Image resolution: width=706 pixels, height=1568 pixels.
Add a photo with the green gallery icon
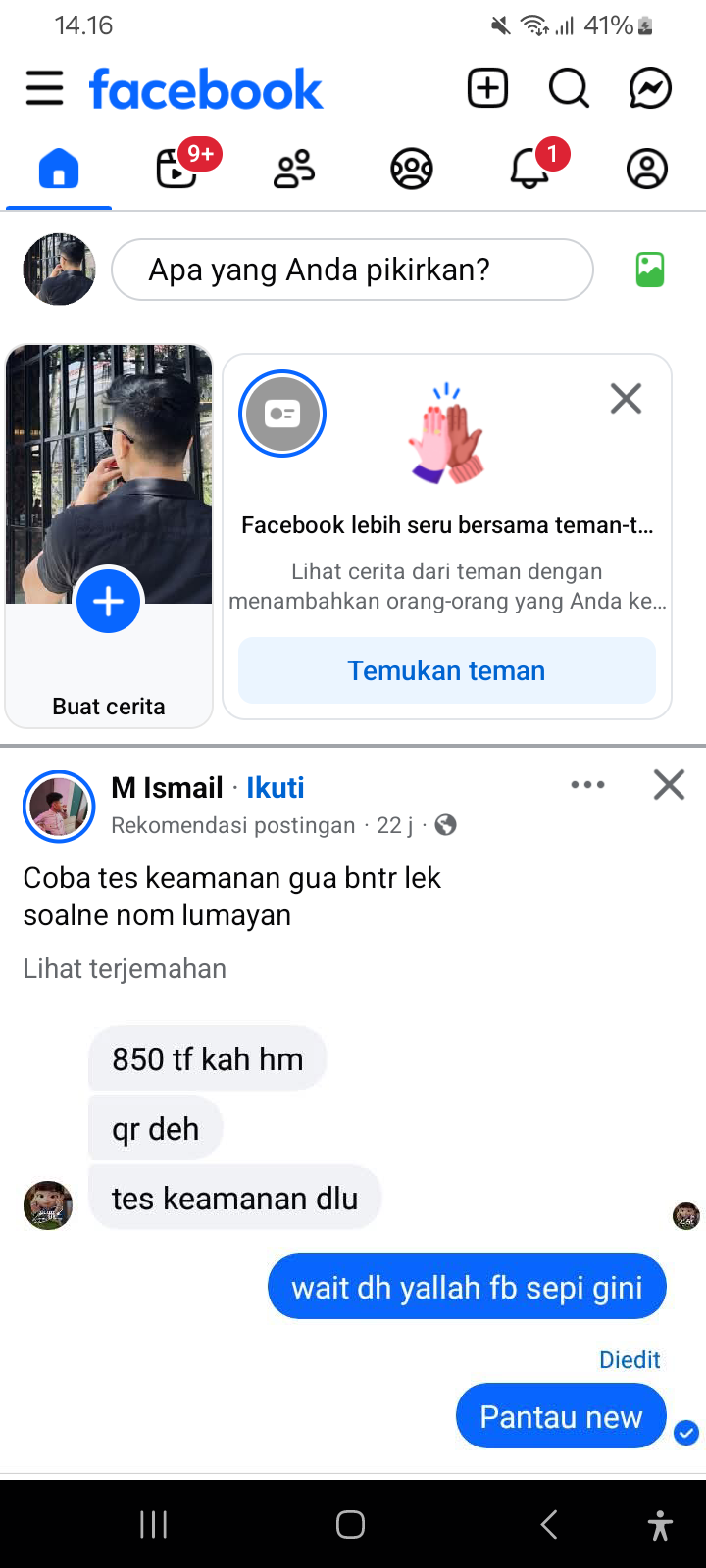coord(650,269)
